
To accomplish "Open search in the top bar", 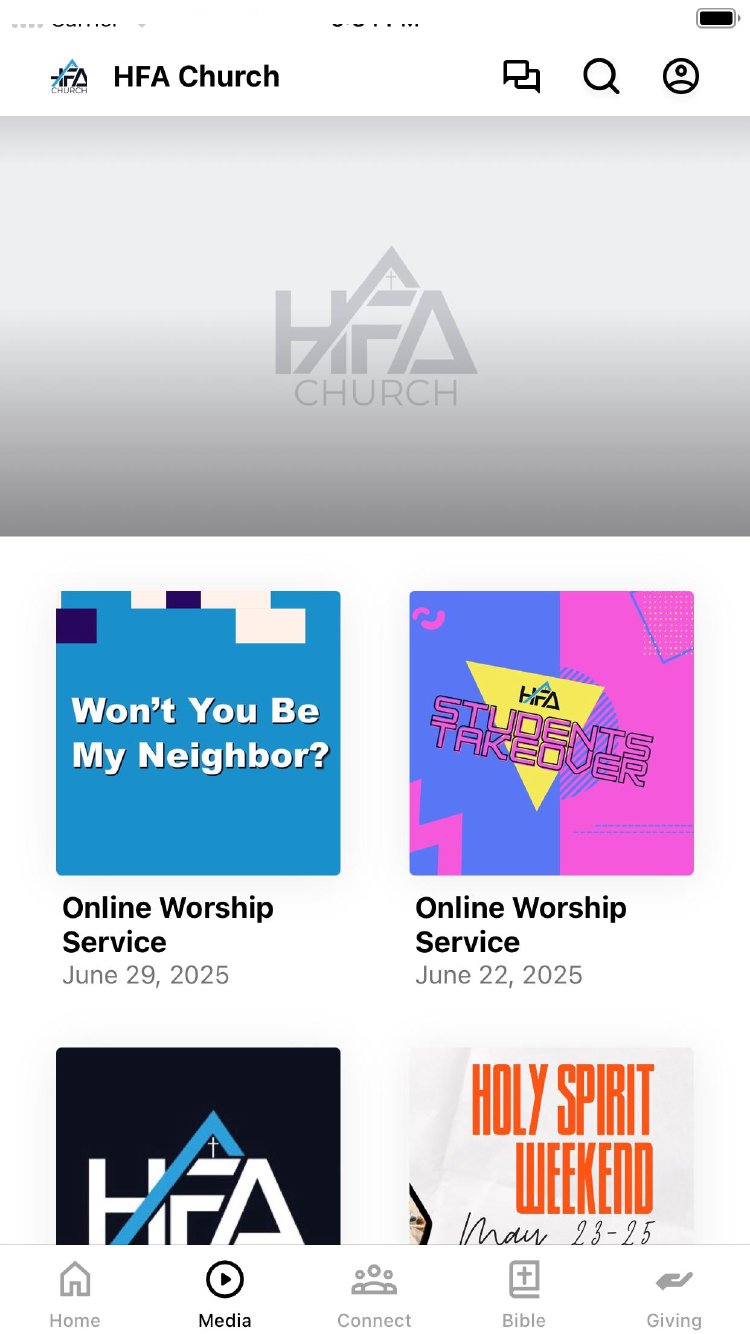I will tap(601, 77).
